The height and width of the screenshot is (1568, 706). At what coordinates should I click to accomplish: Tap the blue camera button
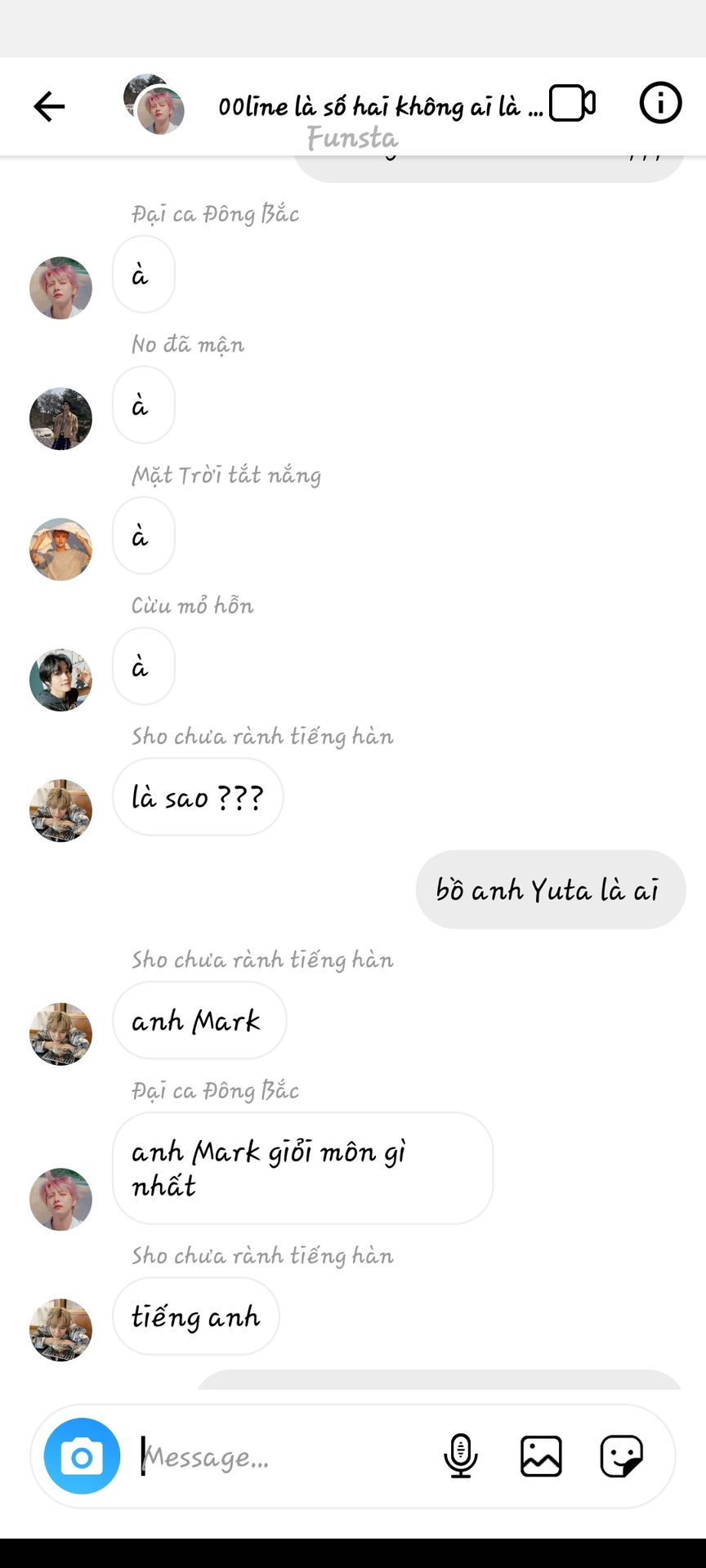point(82,1456)
